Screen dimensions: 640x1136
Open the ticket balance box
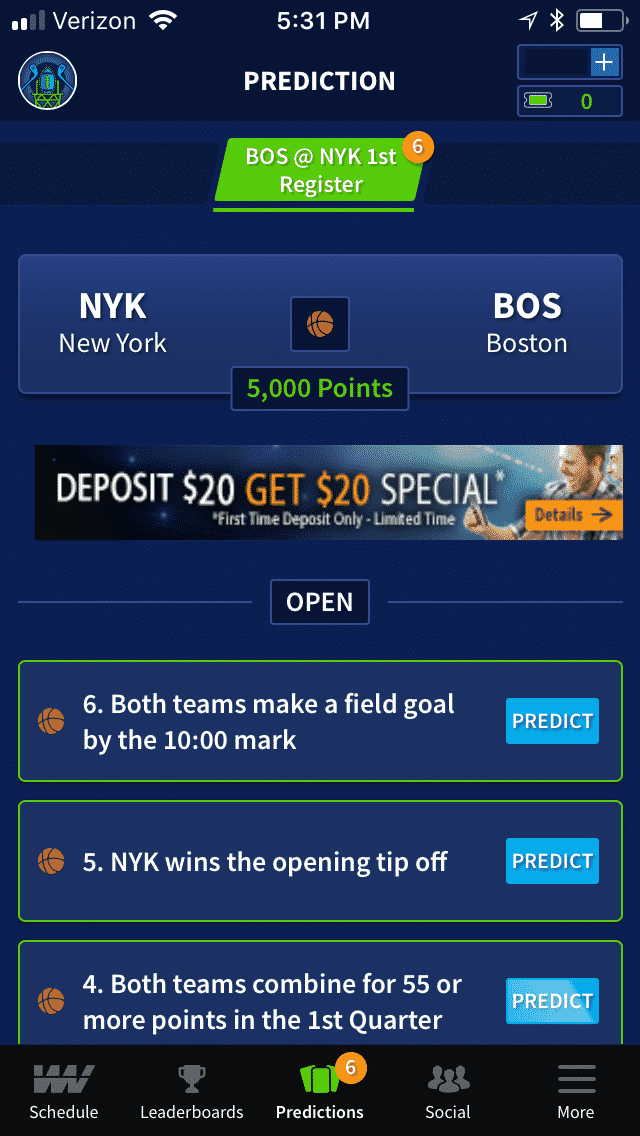tap(569, 101)
